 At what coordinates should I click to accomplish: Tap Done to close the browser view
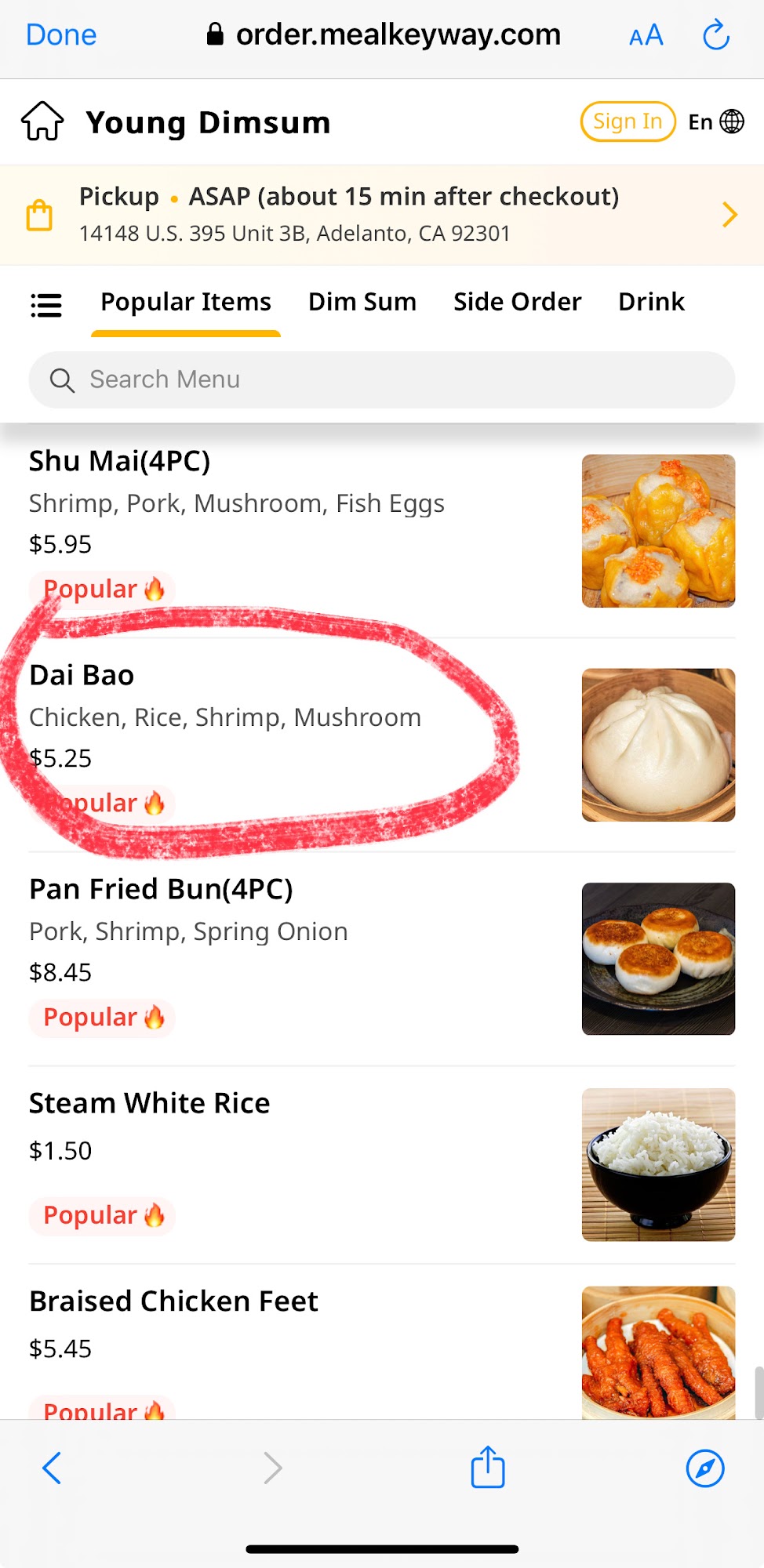coord(60,34)
